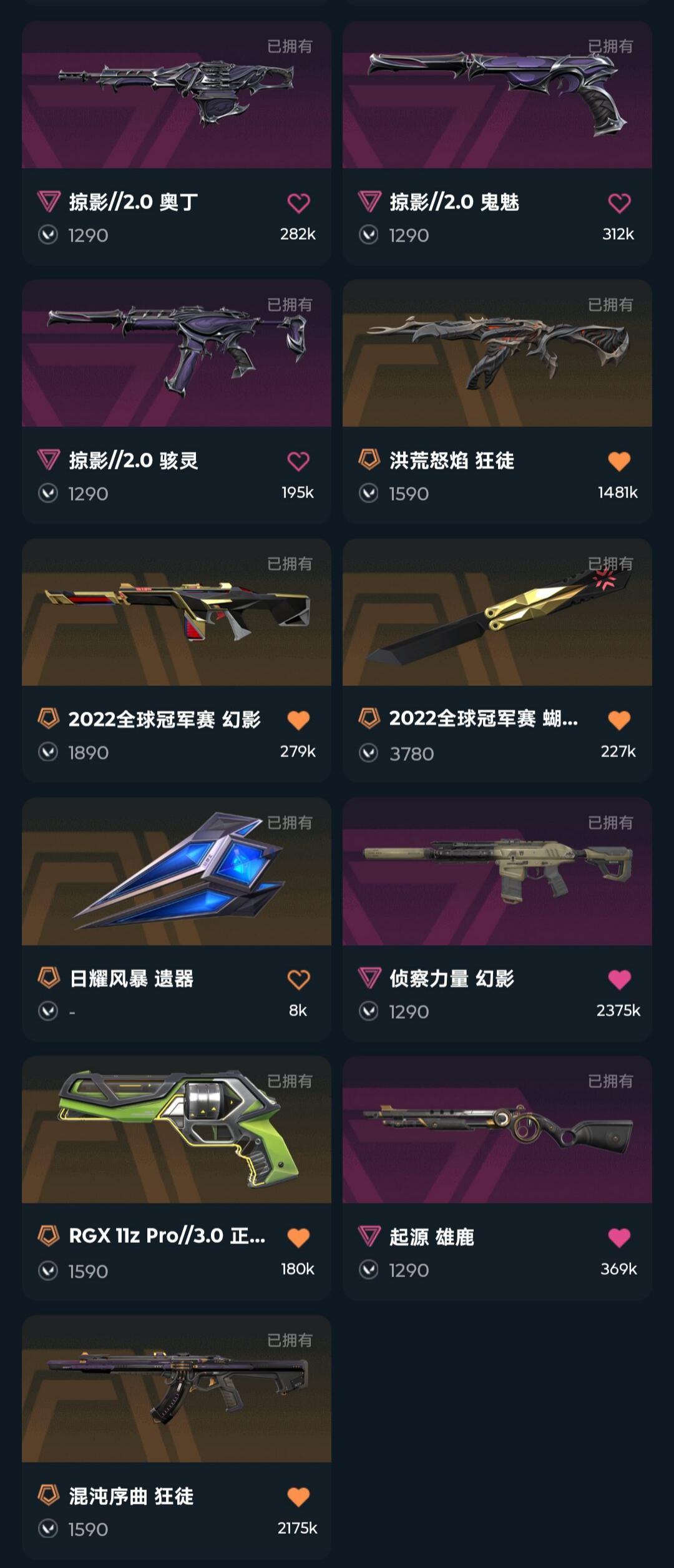Open the 2022全球冠军赛 蝴蝶刀 skin card
Image resolution: width=674 pixels, height=1568 pixels.
497,612
